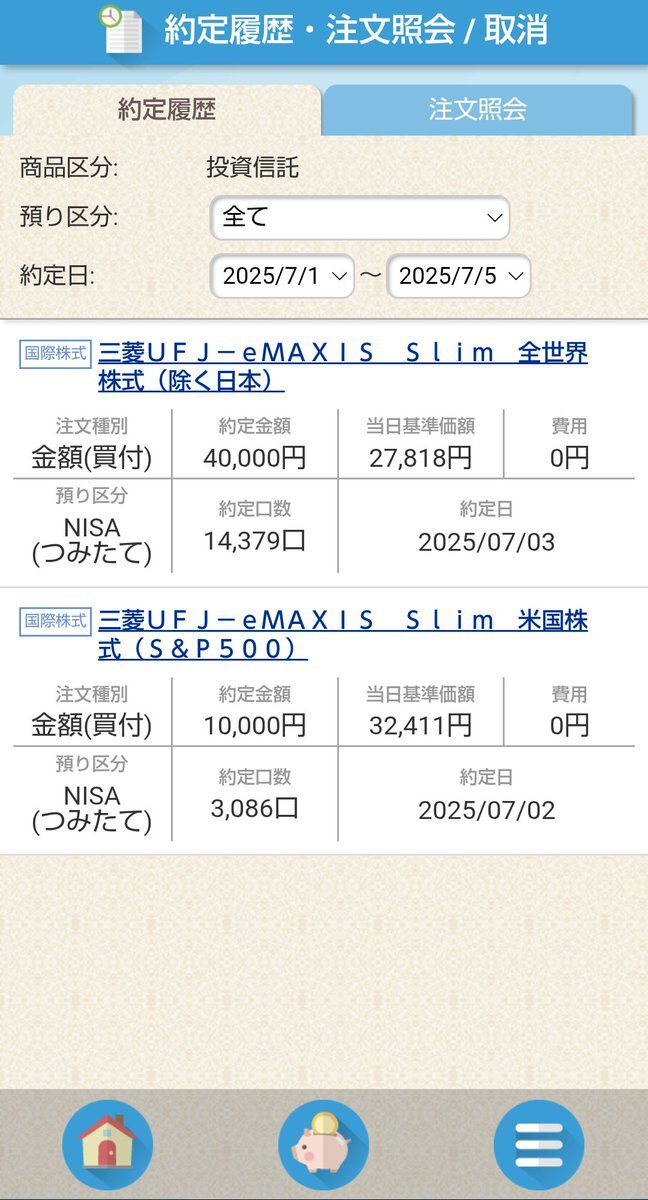
Task: Open eMAXIS Slim 米国株式(S&P500) fund link
Action: click(x=343, y=634)
